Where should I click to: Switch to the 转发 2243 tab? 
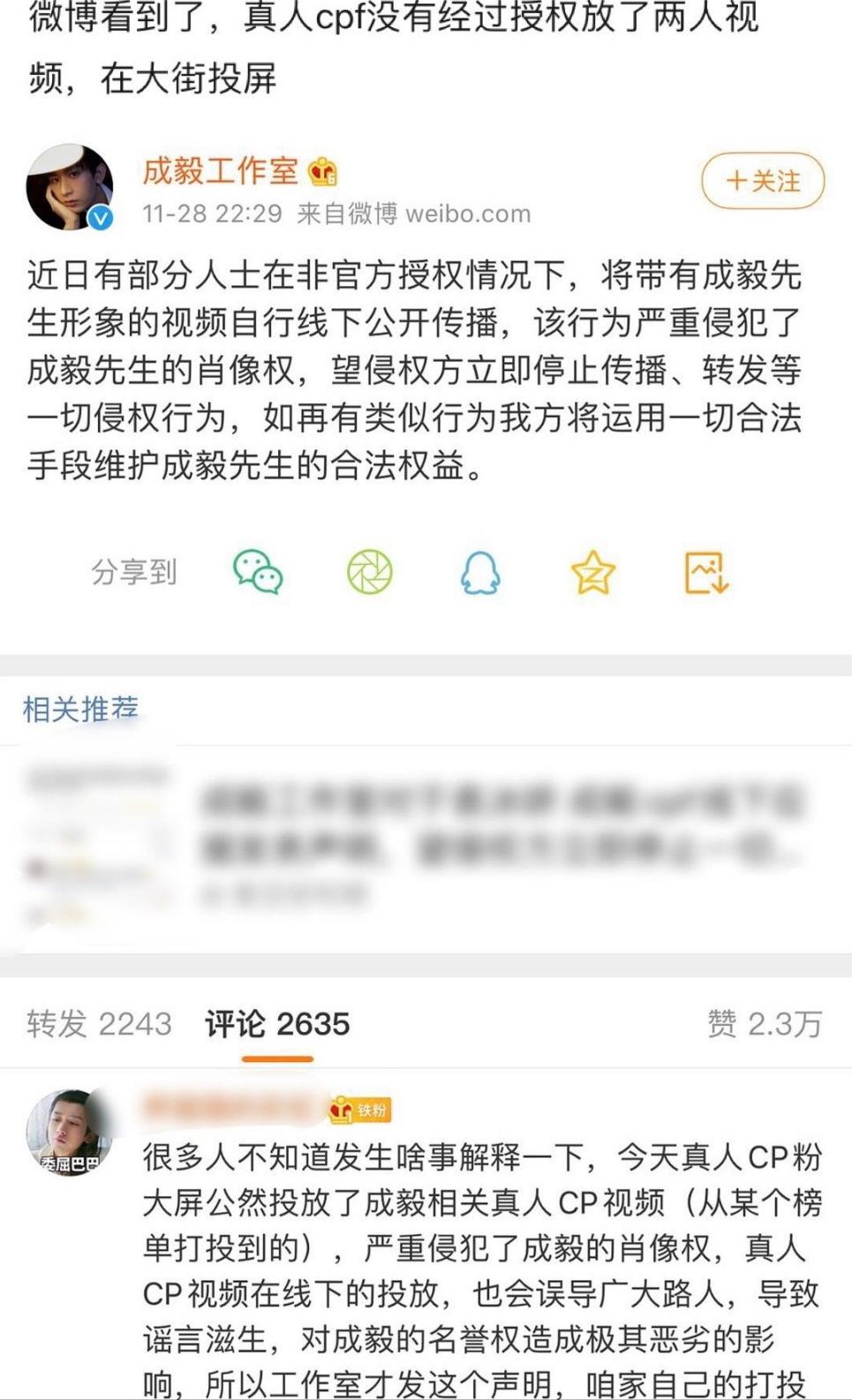(x=99, y=1024)
